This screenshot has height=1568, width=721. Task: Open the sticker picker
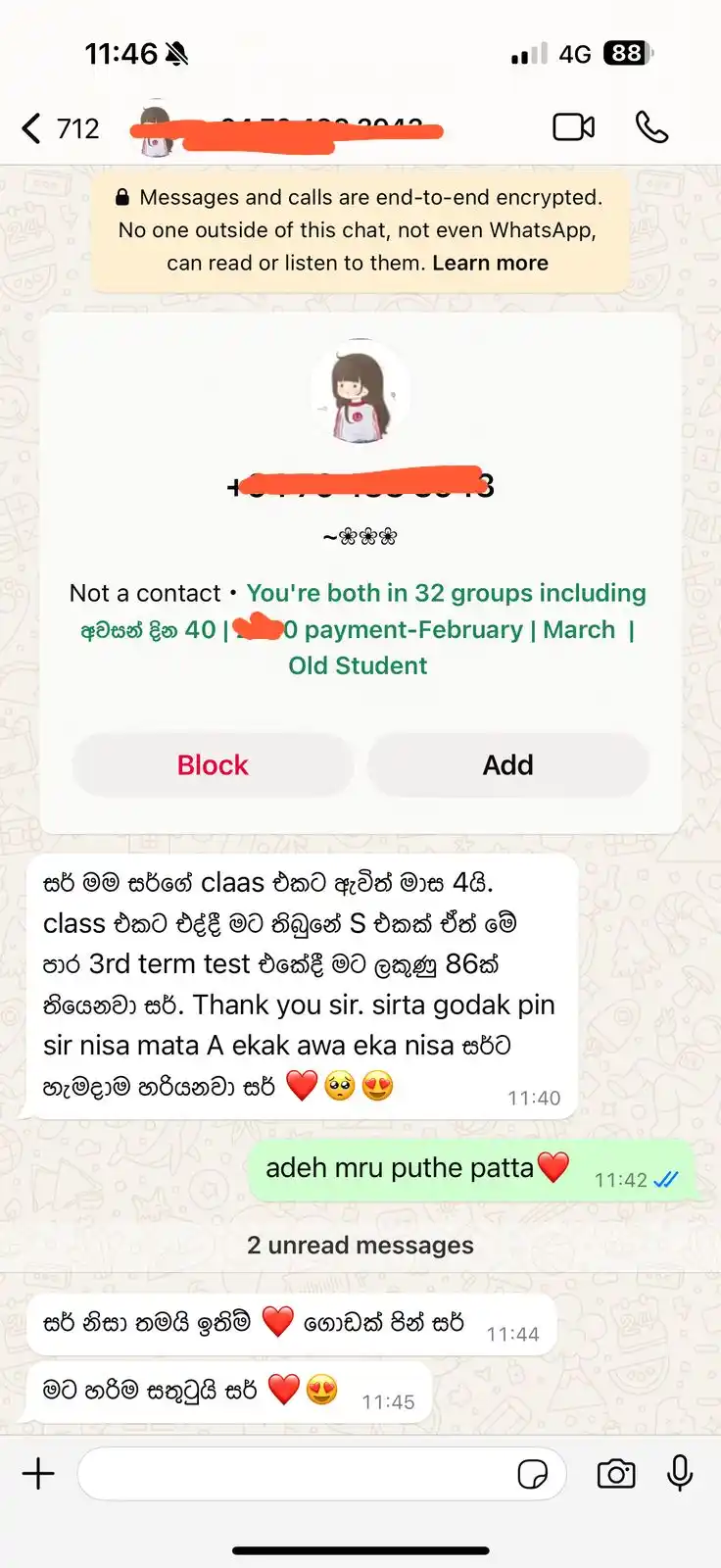pyautogui.click(x=533, y=1474)
